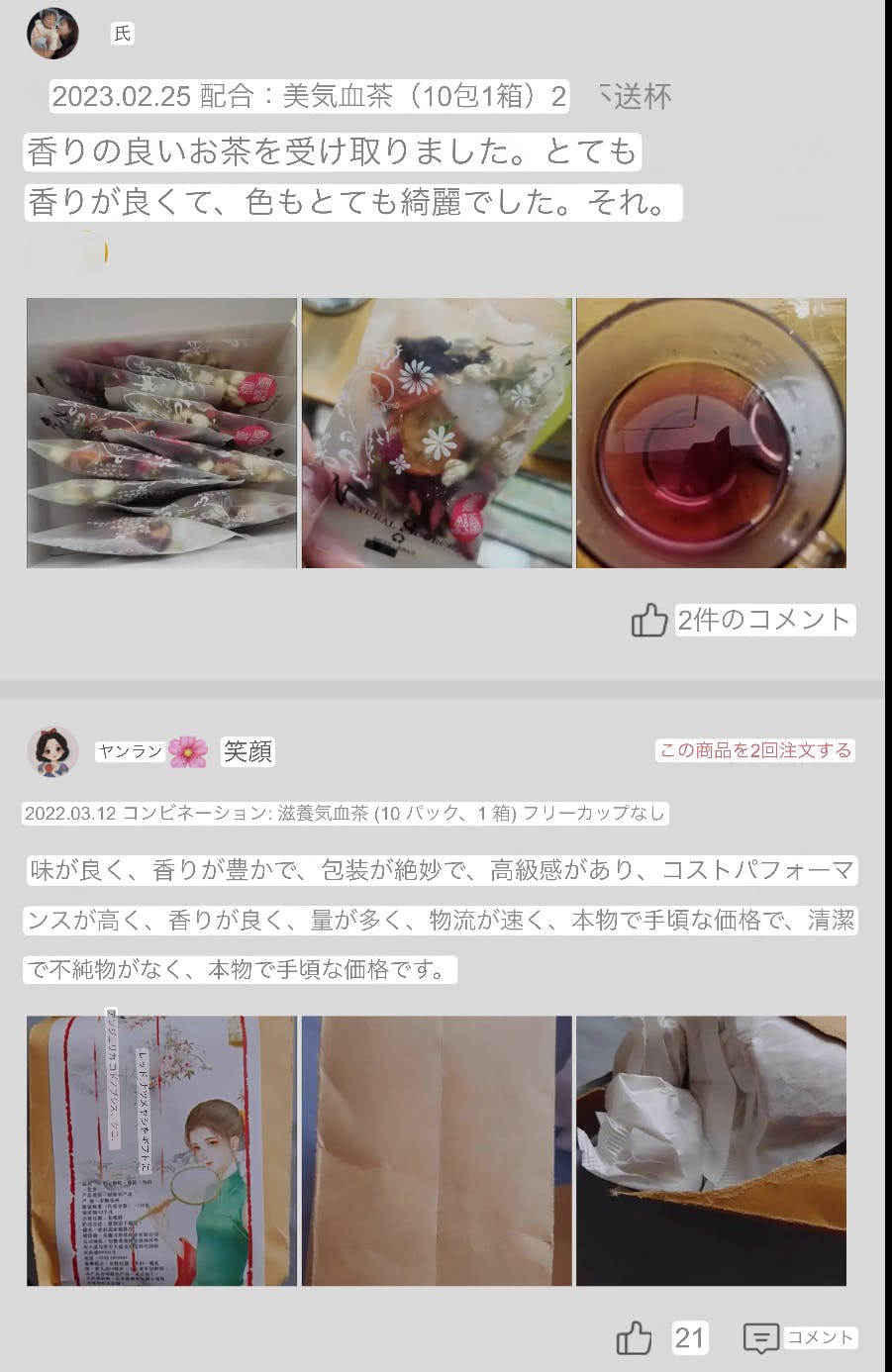Open ヤンラン's profile avatar
The image size is (892, 1372).
point(52,751)
